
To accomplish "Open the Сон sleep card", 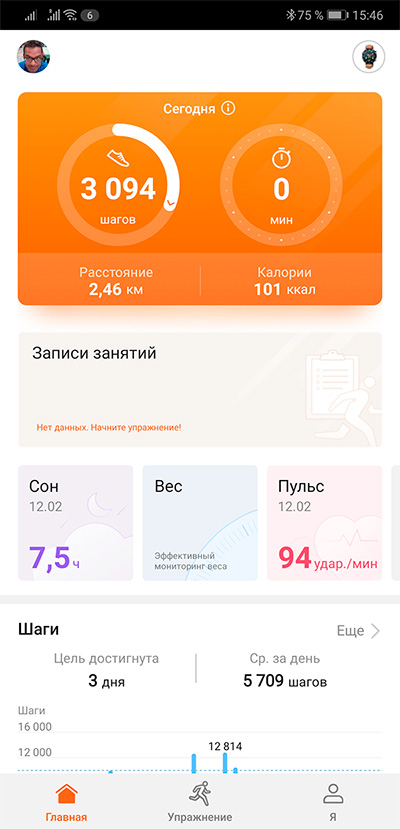I will pyautogui.click(x=76, y=523).
